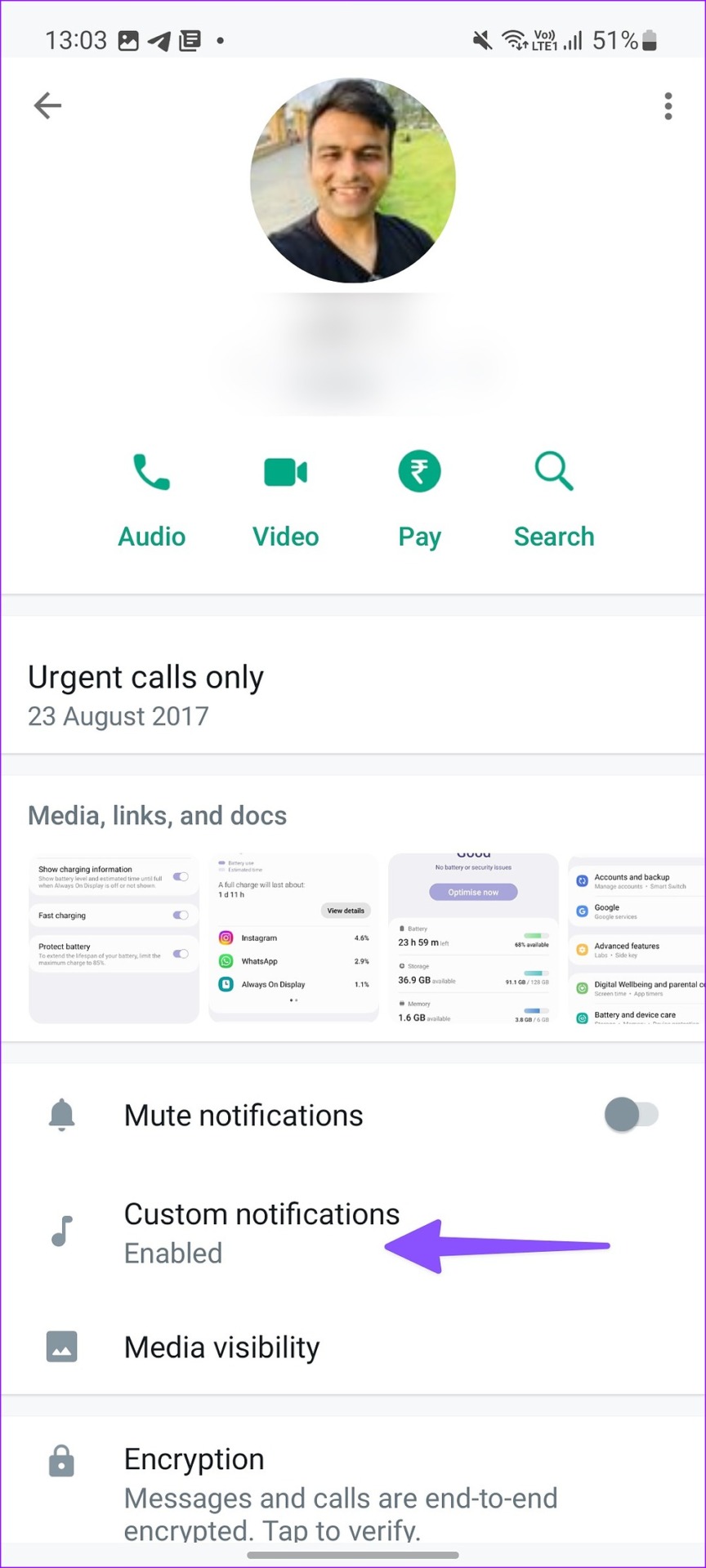This screenshot has height=1568, width=706.
Task: Open Media, links, and docs section
Action: pos(158,815)
